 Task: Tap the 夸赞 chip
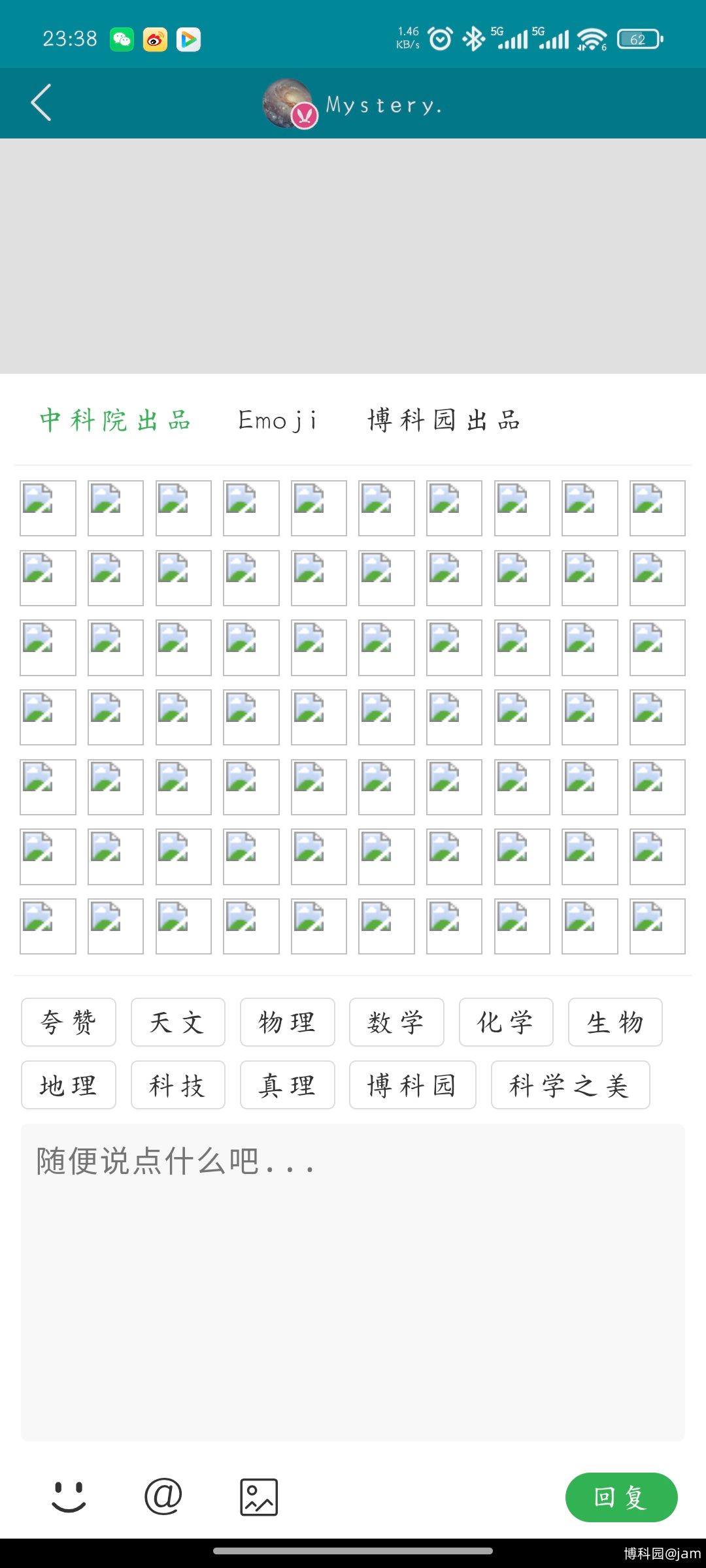(x=69, y=1022)
